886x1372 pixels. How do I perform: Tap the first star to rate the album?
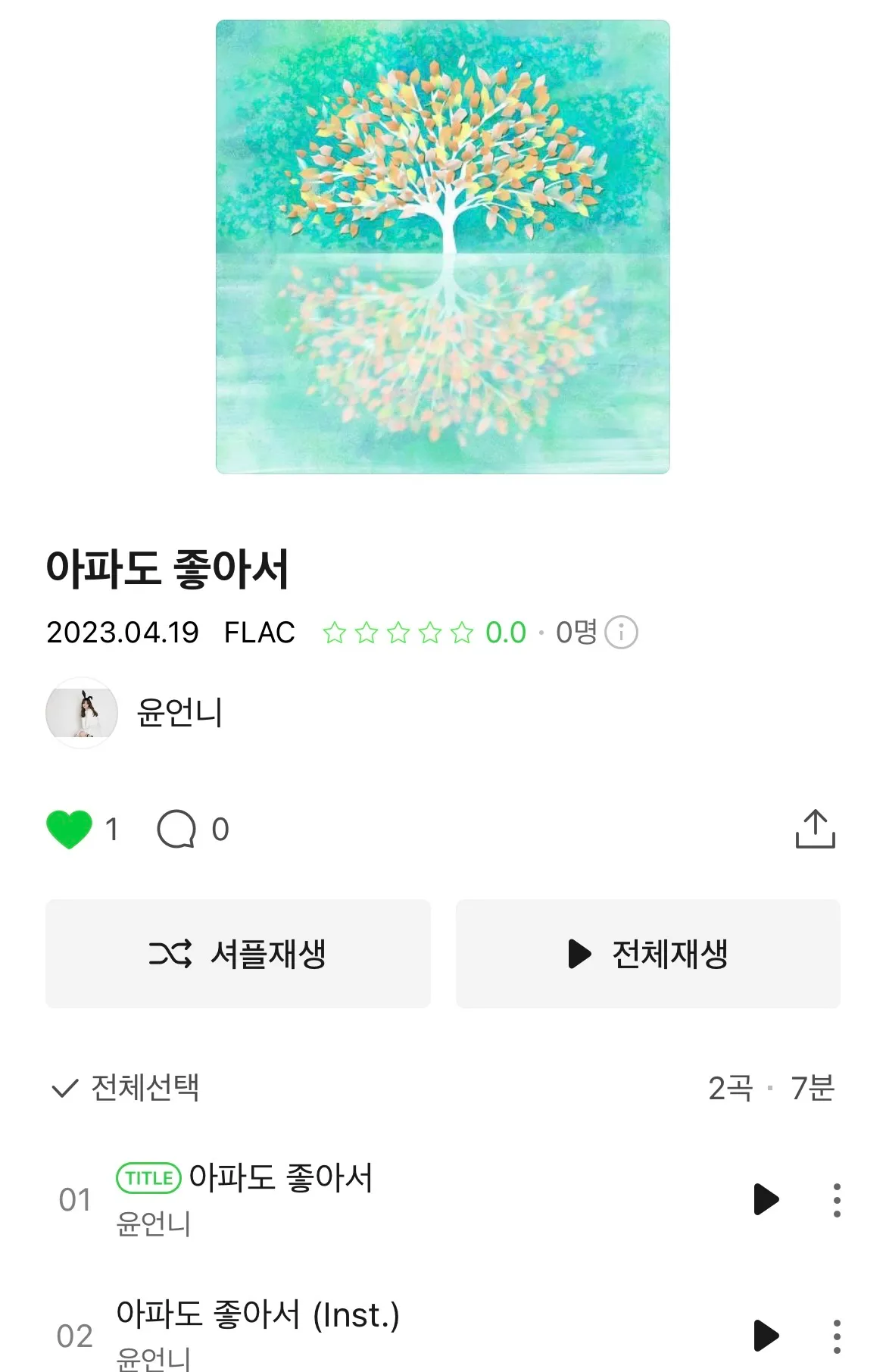(333, 631)
